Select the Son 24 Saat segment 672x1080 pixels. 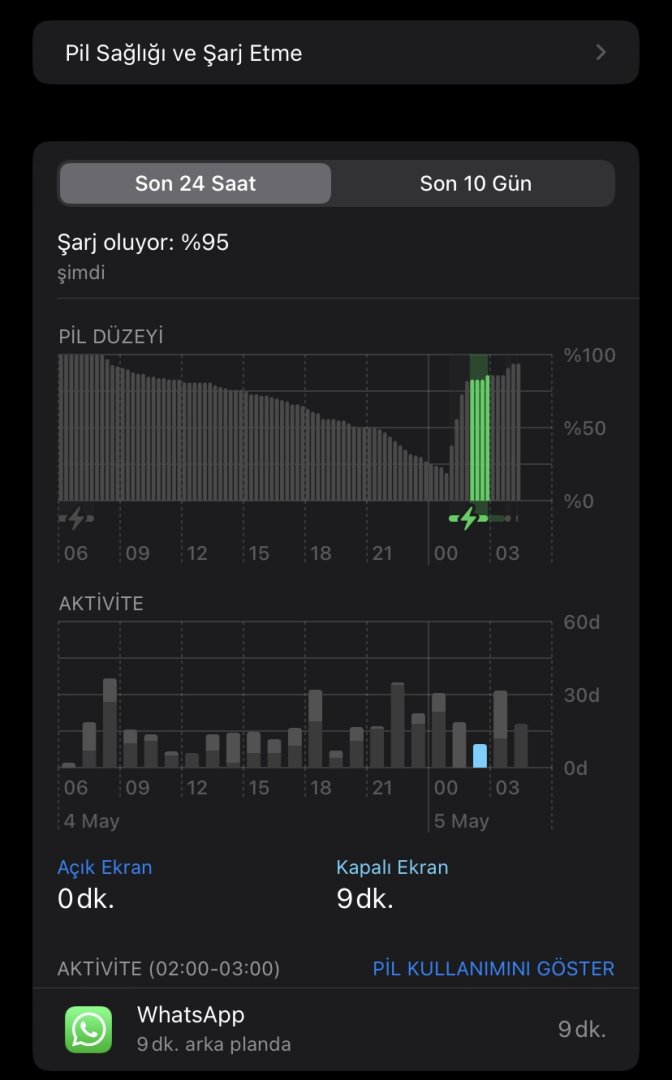[x=195, y=184]
